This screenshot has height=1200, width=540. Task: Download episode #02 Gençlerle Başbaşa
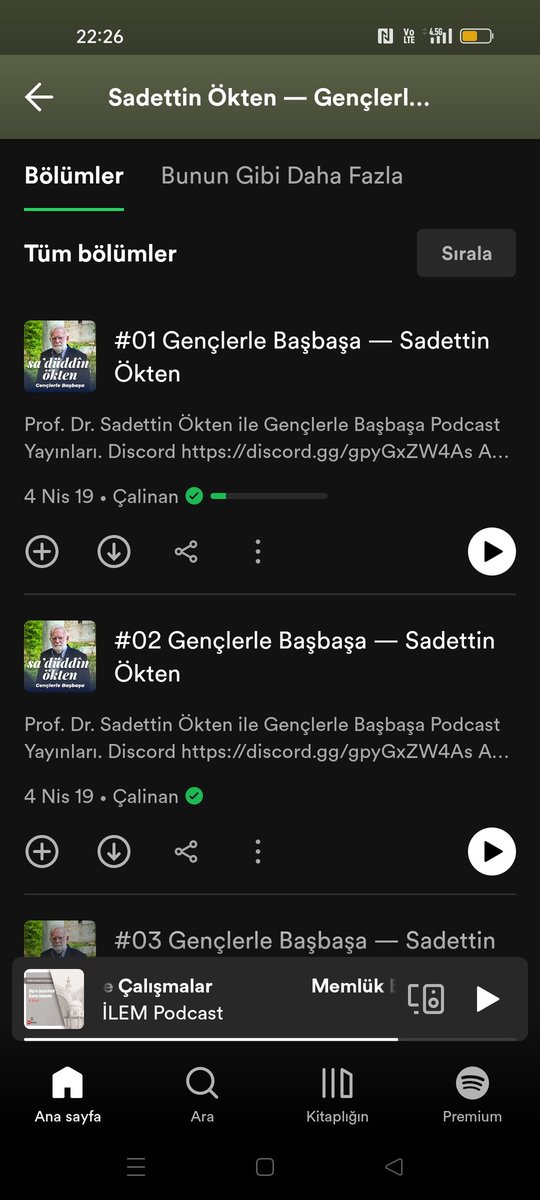[114, 851]
